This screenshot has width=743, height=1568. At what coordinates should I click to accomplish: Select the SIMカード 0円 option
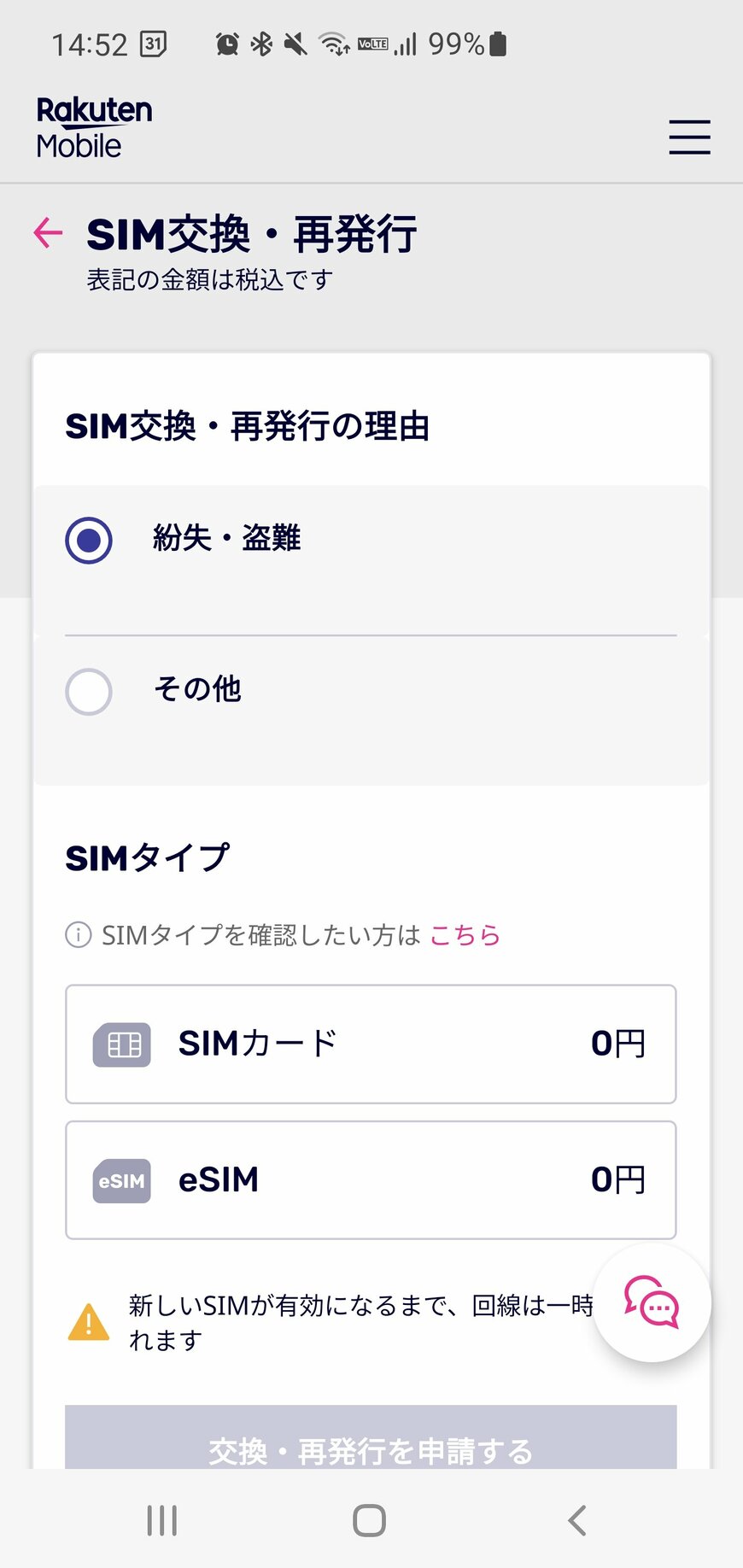point(370,1044)
